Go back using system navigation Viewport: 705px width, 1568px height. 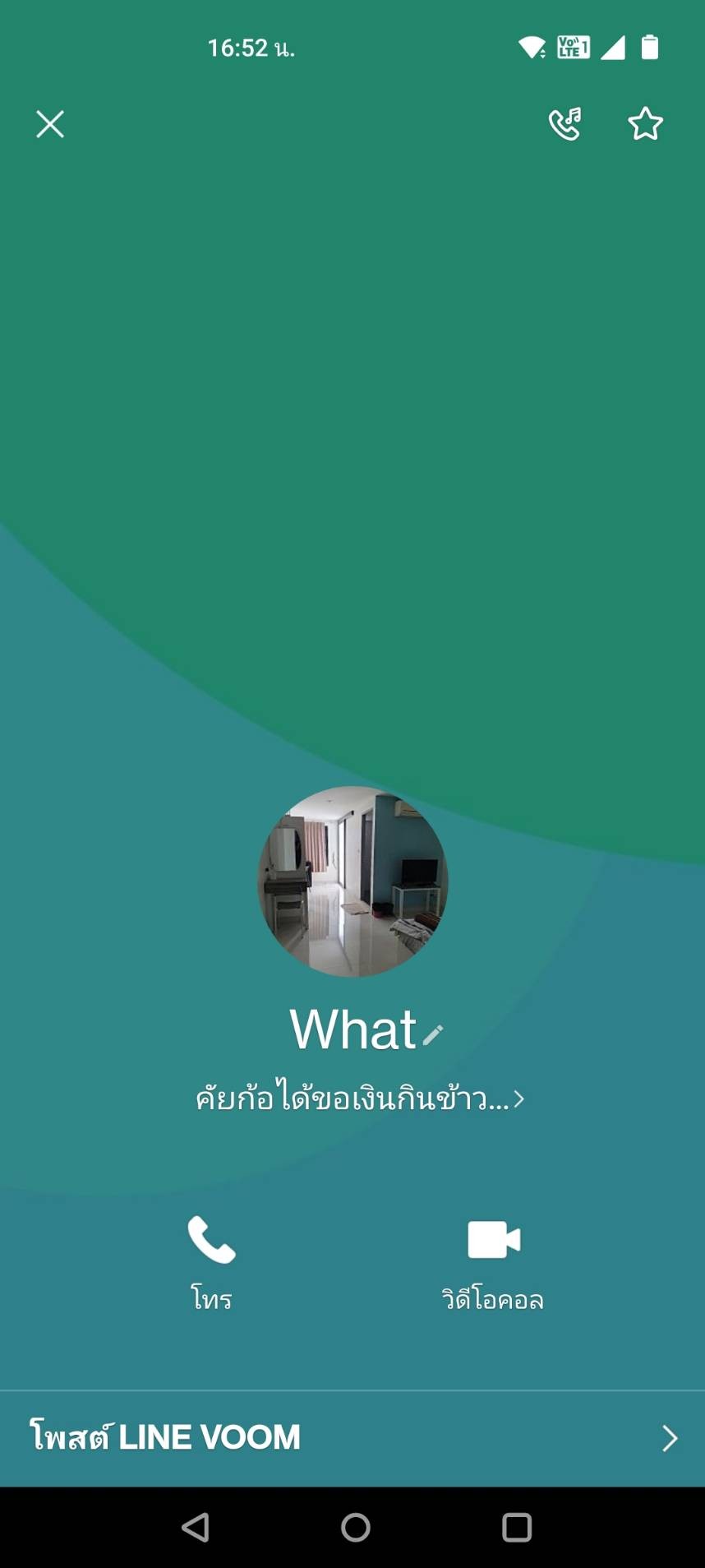[x=195, y=1528]
